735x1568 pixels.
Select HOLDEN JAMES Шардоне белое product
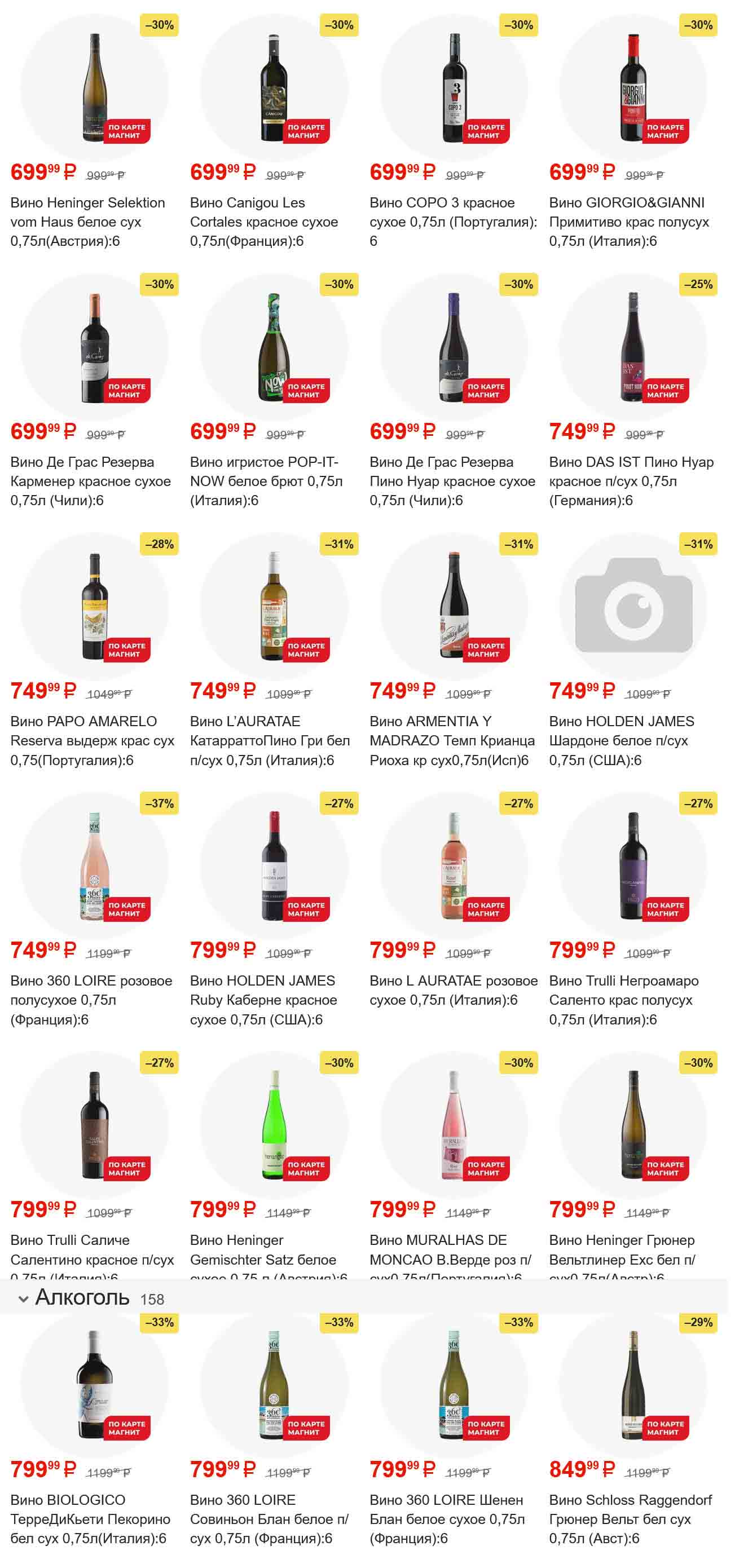633,607
